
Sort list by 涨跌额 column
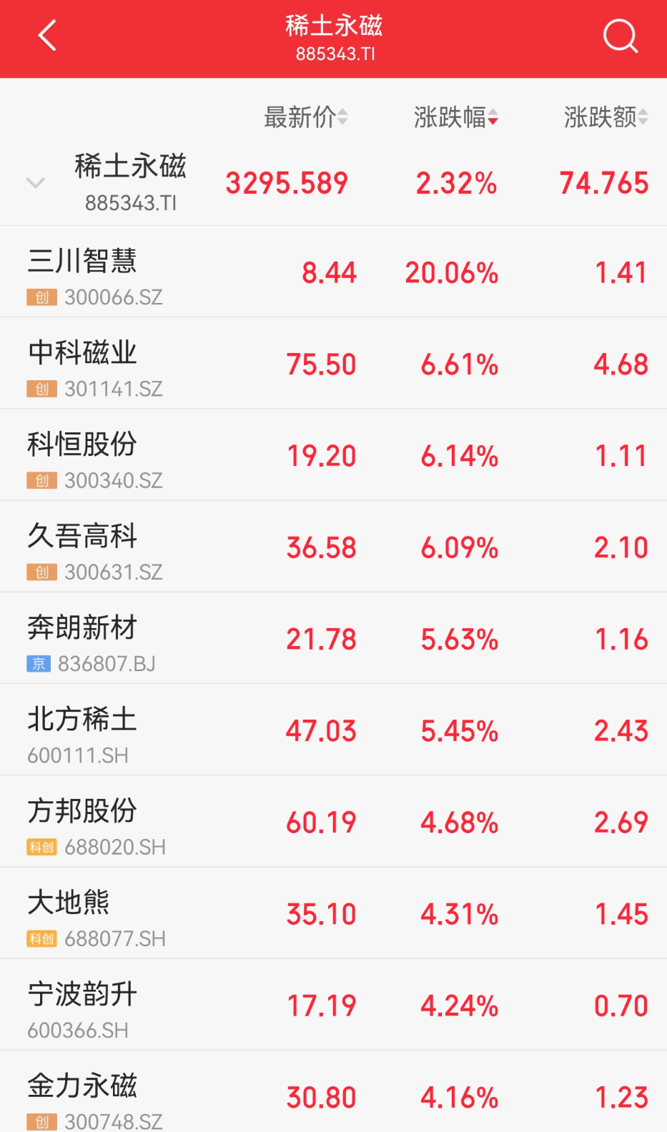(606, 117)
